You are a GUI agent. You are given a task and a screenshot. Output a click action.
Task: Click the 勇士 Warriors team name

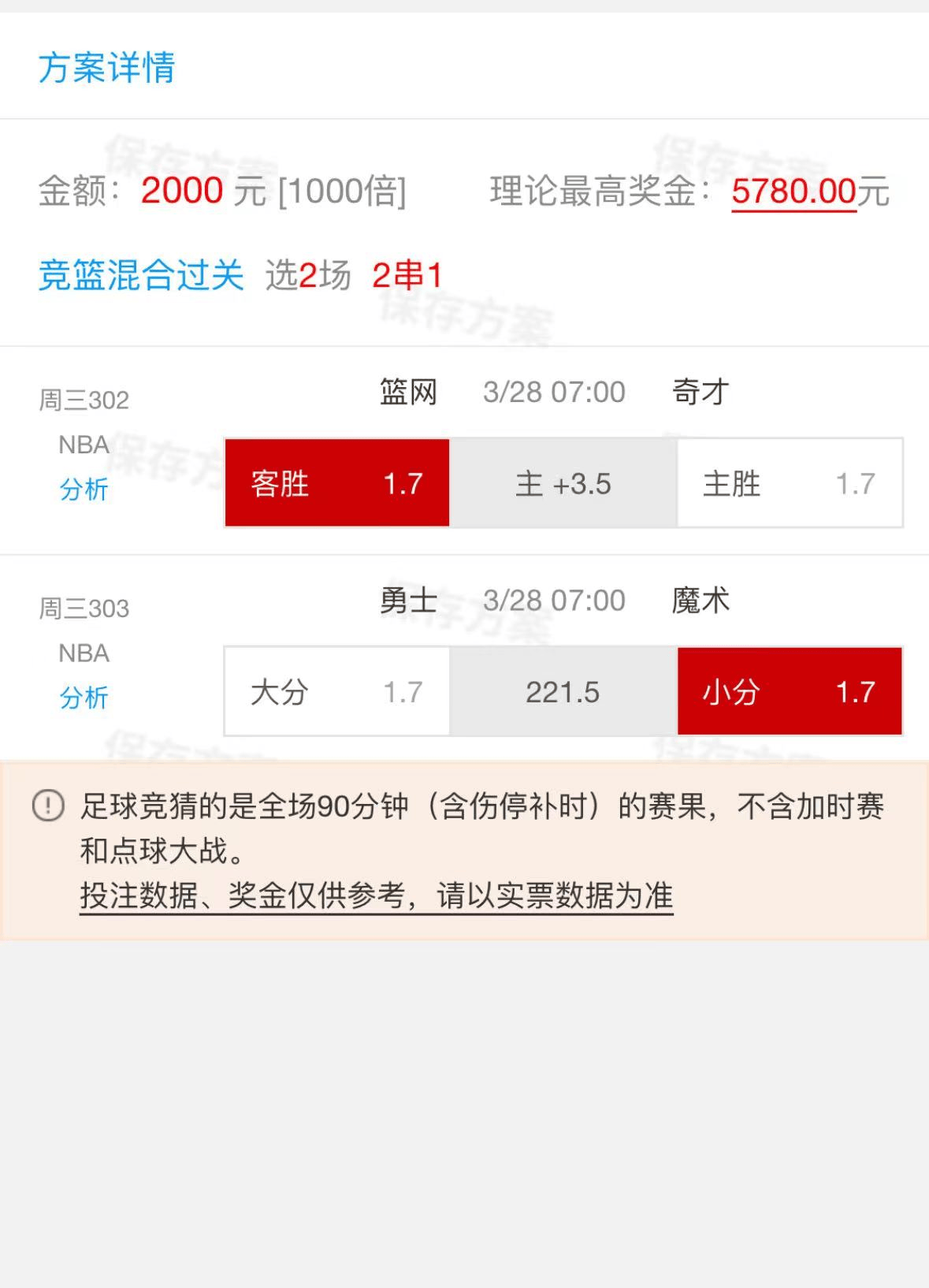click(407, 600)
